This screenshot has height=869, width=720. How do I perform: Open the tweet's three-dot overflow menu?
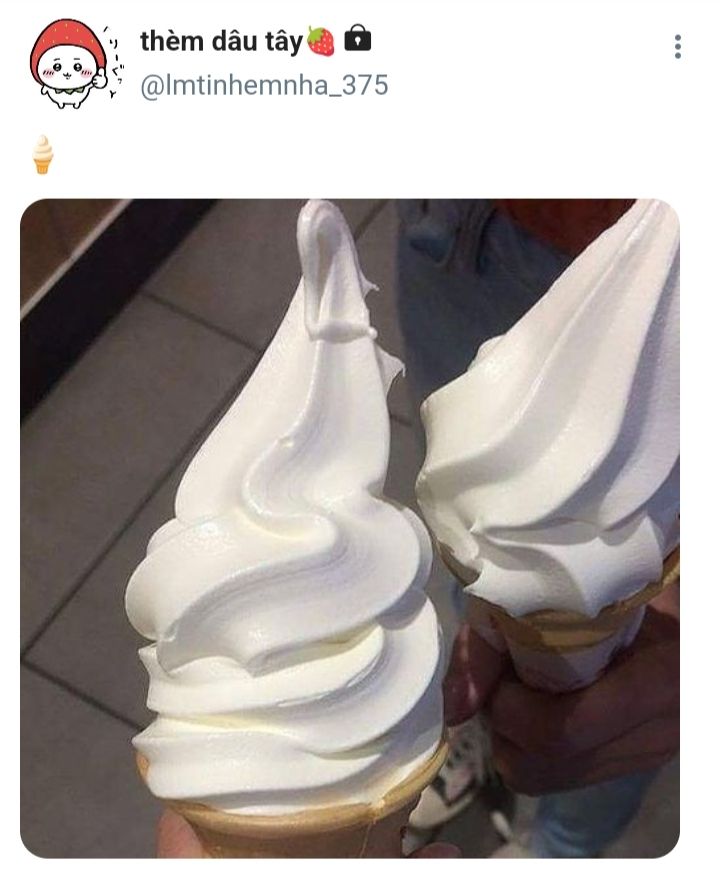(678, 46)
